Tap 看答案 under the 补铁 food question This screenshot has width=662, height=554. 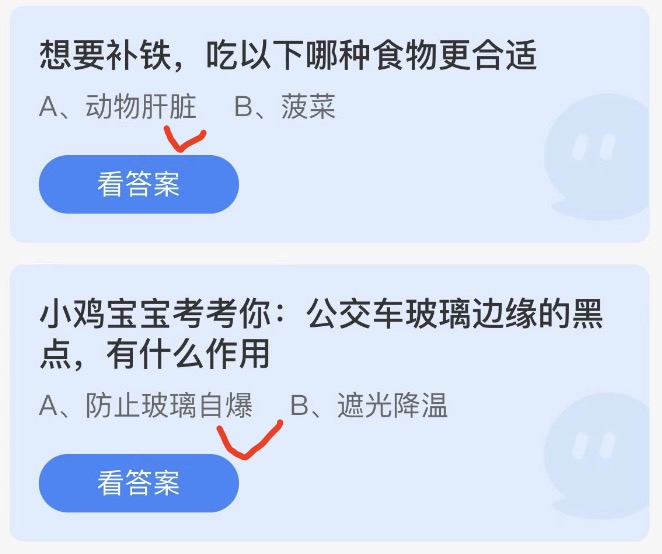(139, 185)
